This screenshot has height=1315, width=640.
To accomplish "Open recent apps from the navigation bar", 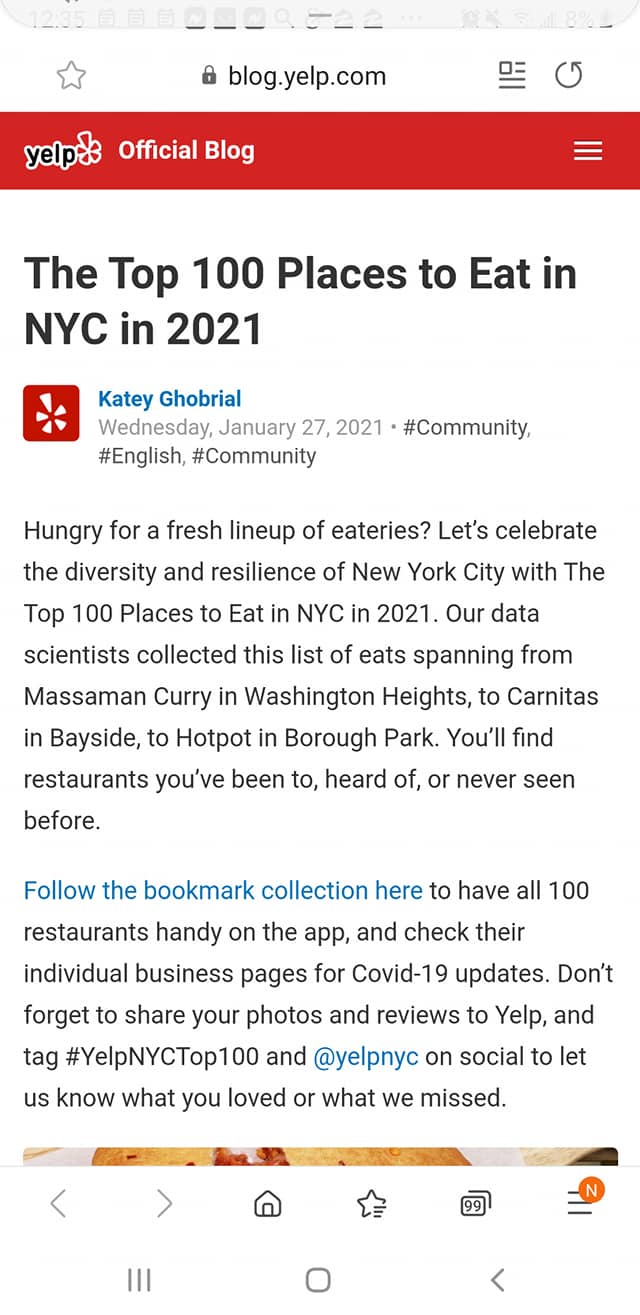I will 139,1279.
